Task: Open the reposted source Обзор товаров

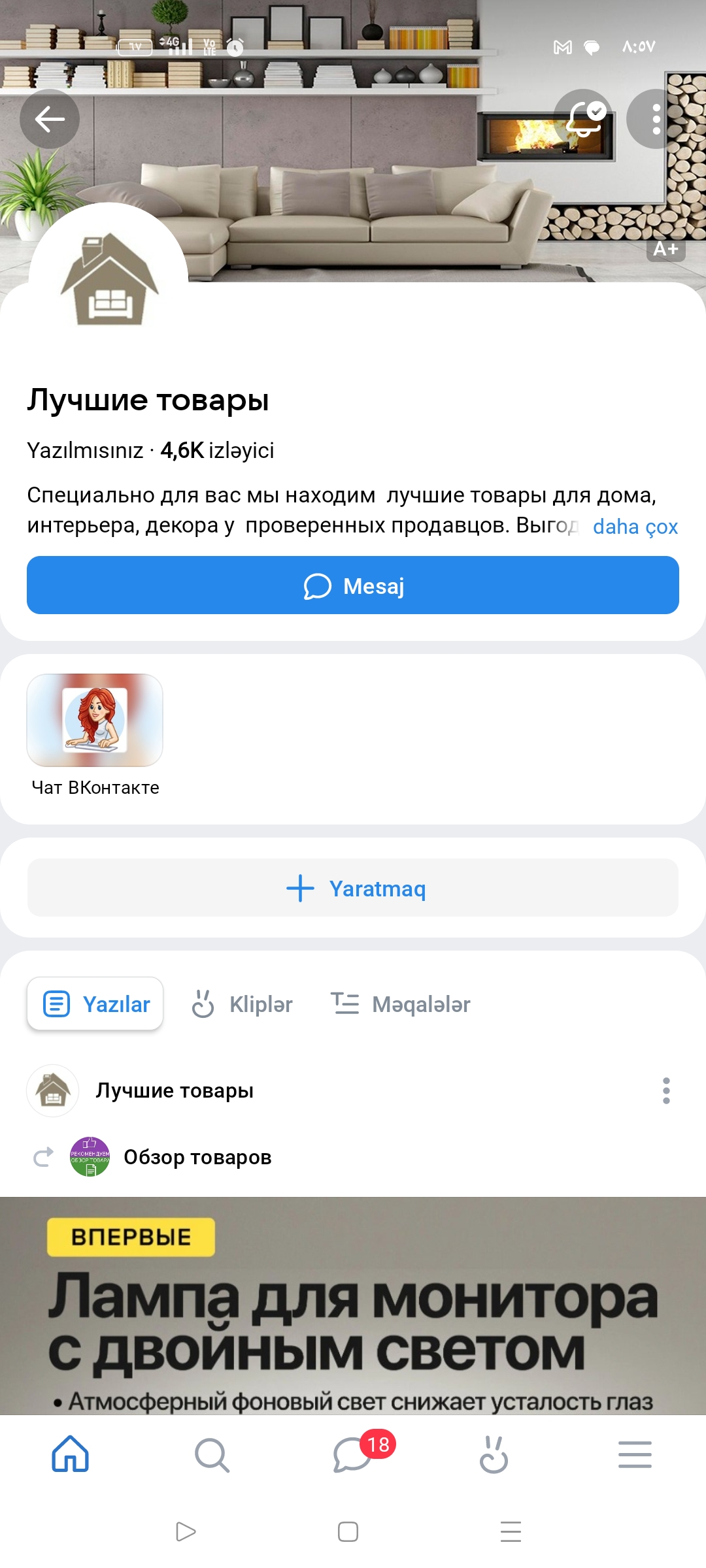Action: coord(197,1157)
